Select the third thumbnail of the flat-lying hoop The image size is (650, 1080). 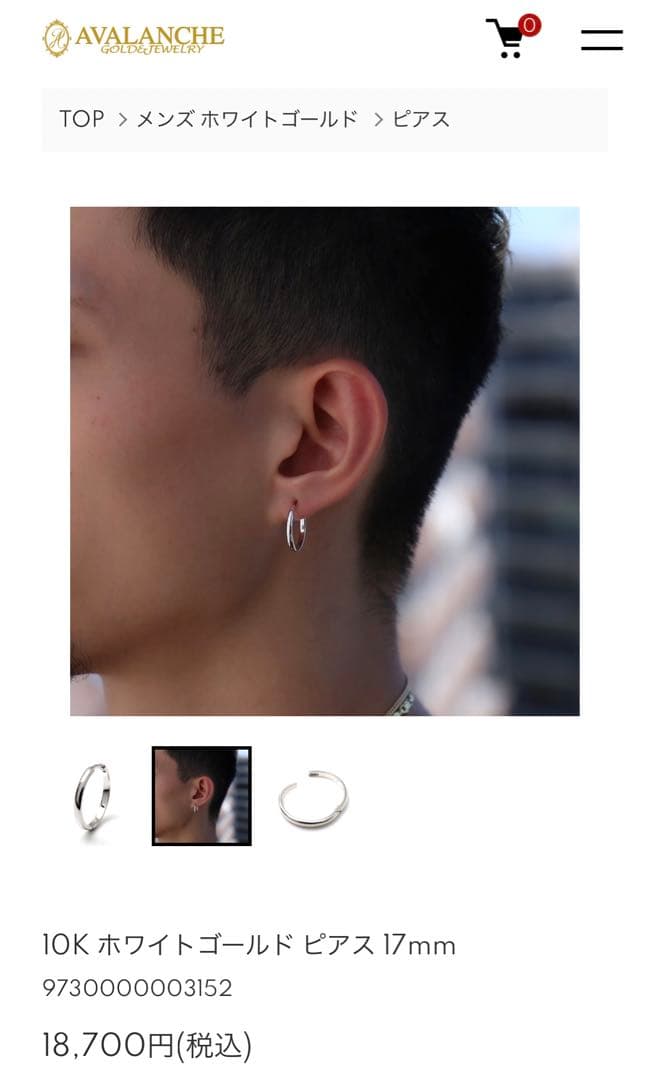pos(313,797)
